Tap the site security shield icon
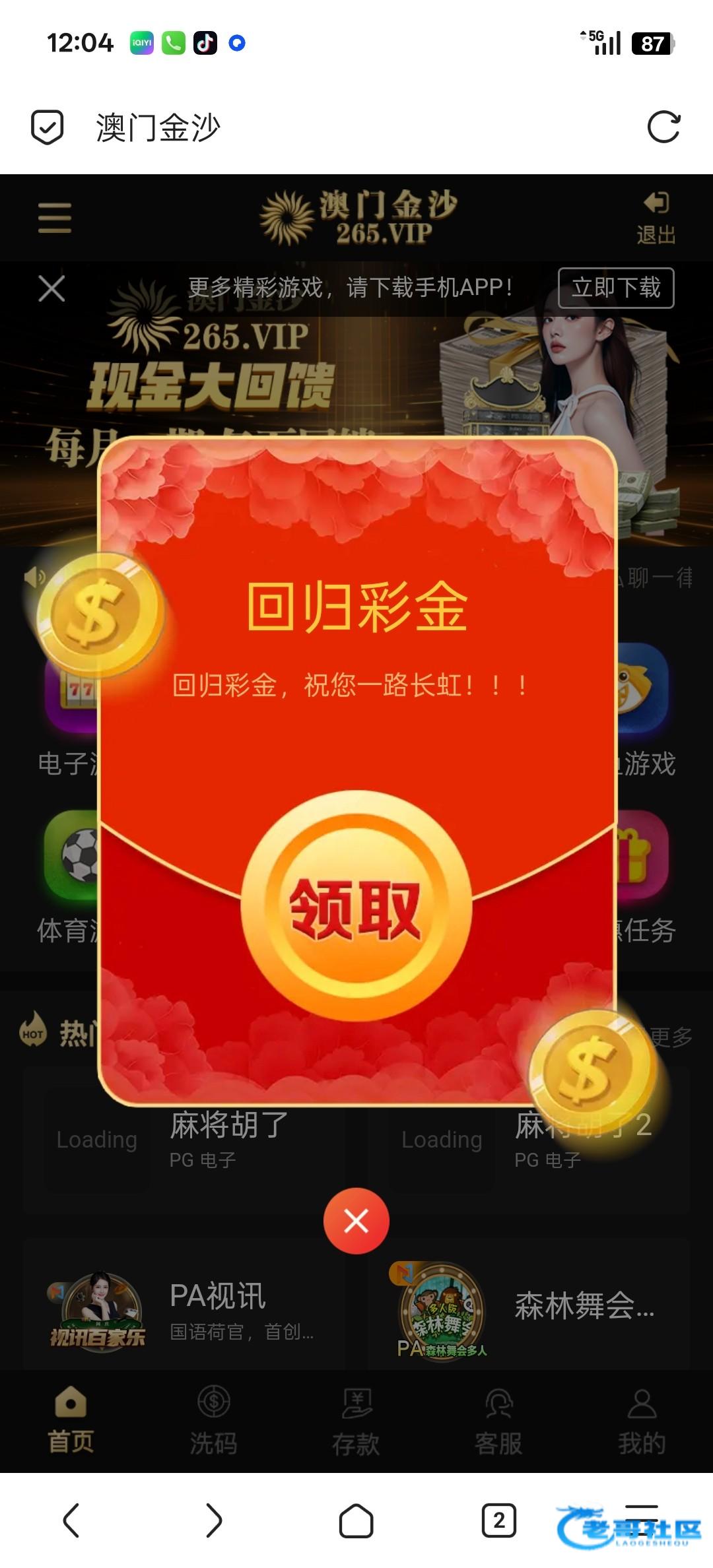Image resolution: width=713 pixels, height=1568 pixels. [x=48, y=127]
